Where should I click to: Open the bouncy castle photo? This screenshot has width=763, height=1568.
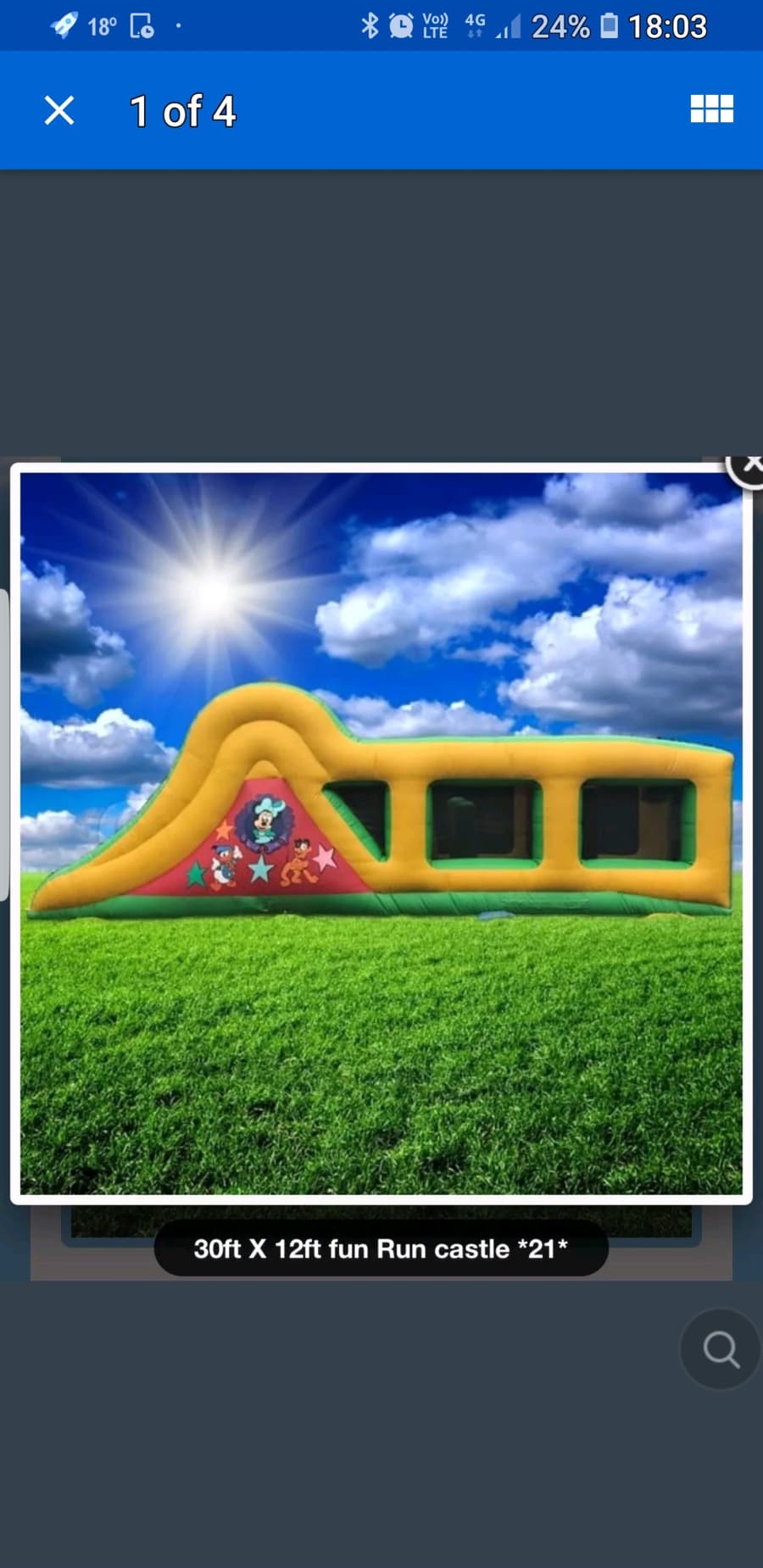click(381, 833)
